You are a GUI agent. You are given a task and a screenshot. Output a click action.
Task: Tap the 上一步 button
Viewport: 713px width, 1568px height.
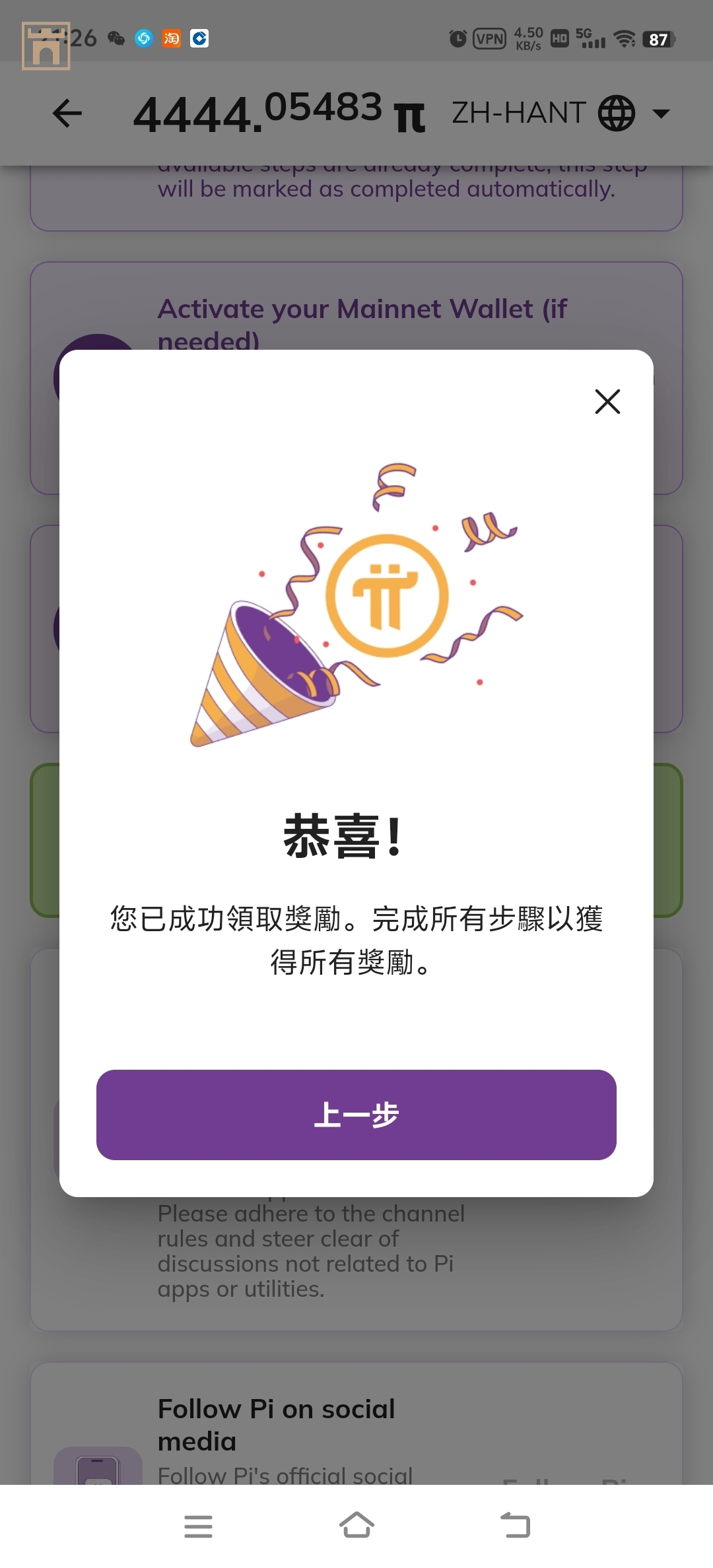356,1115
